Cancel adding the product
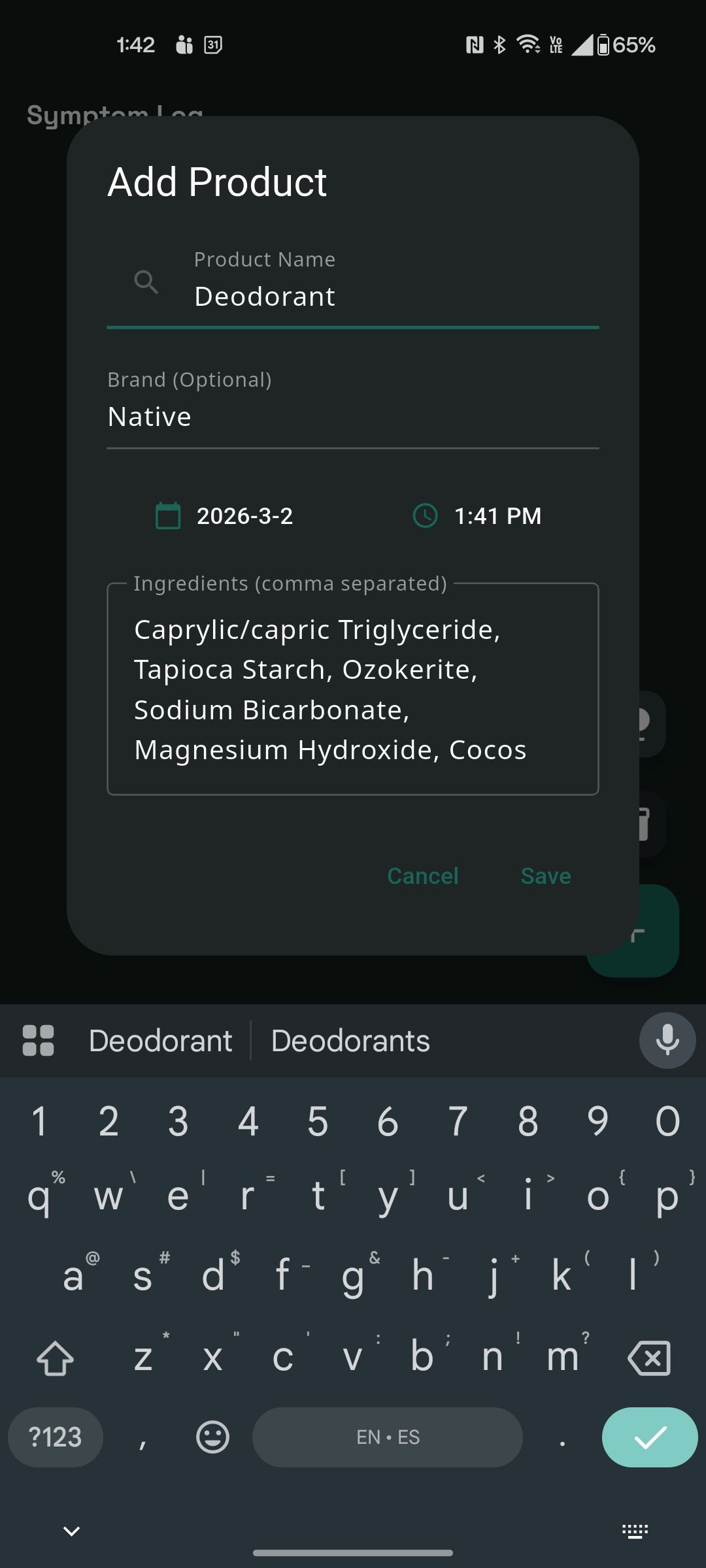The width and height of the screenshot is (706, 1568). pos(423,876)
